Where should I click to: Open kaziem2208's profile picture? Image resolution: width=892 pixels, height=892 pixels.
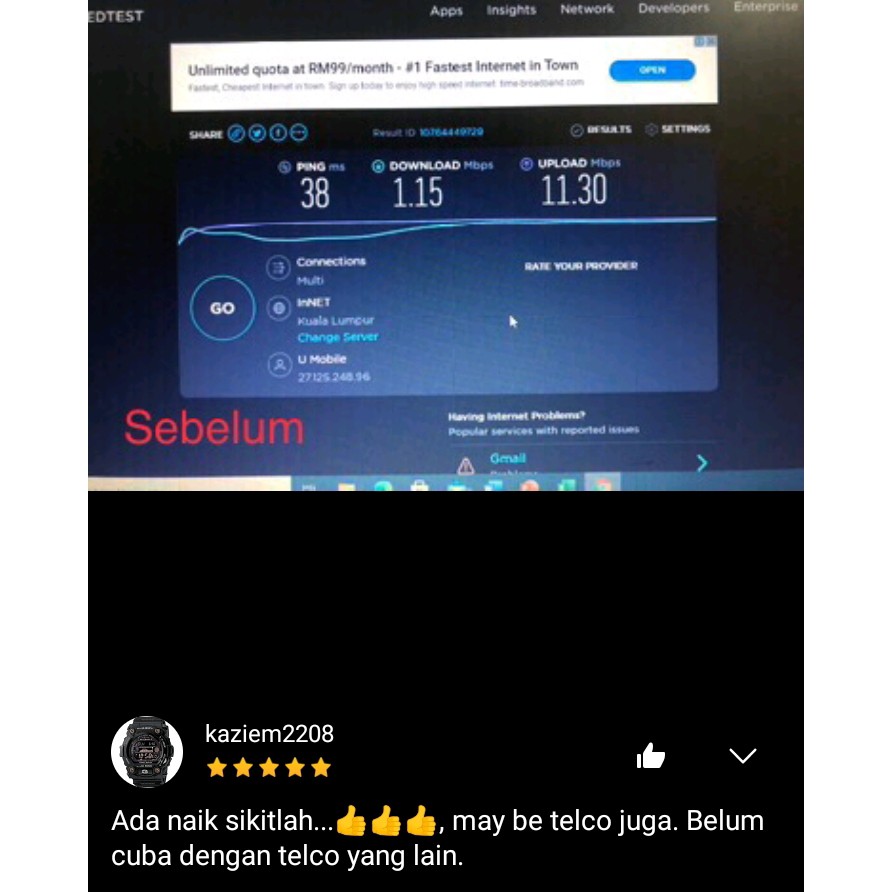(147, 751)
